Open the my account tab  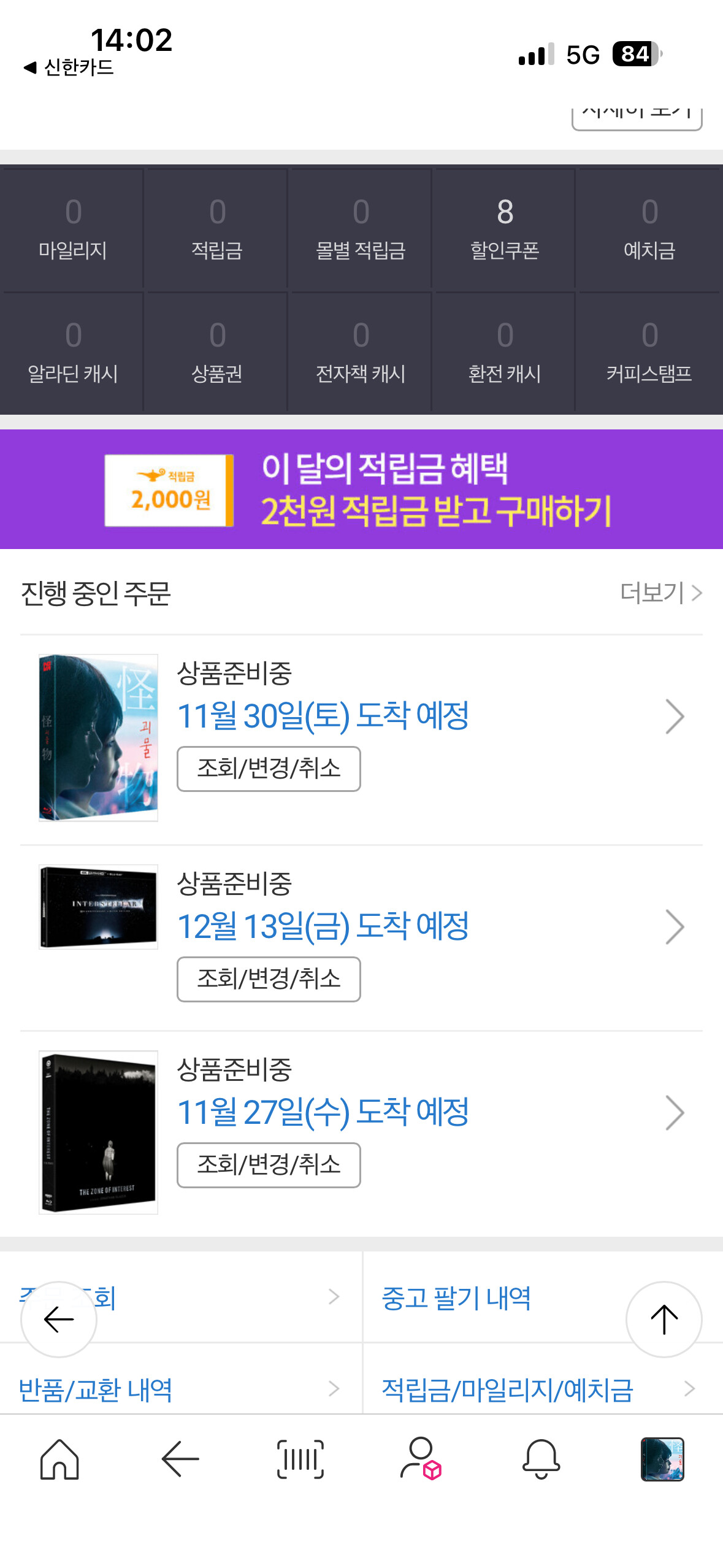coord(421,1459)
